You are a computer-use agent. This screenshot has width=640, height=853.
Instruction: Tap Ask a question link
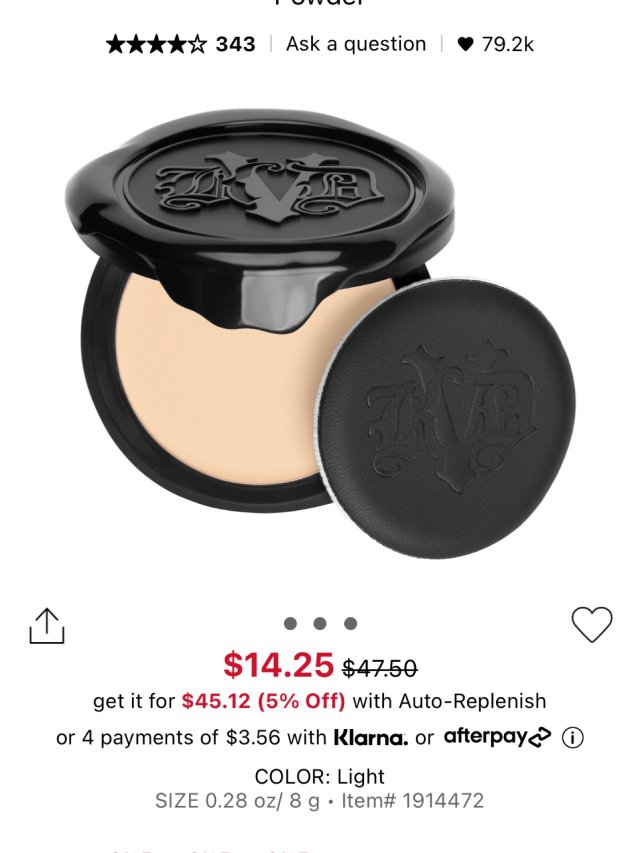pyautogui.click(x=356, y=44)
